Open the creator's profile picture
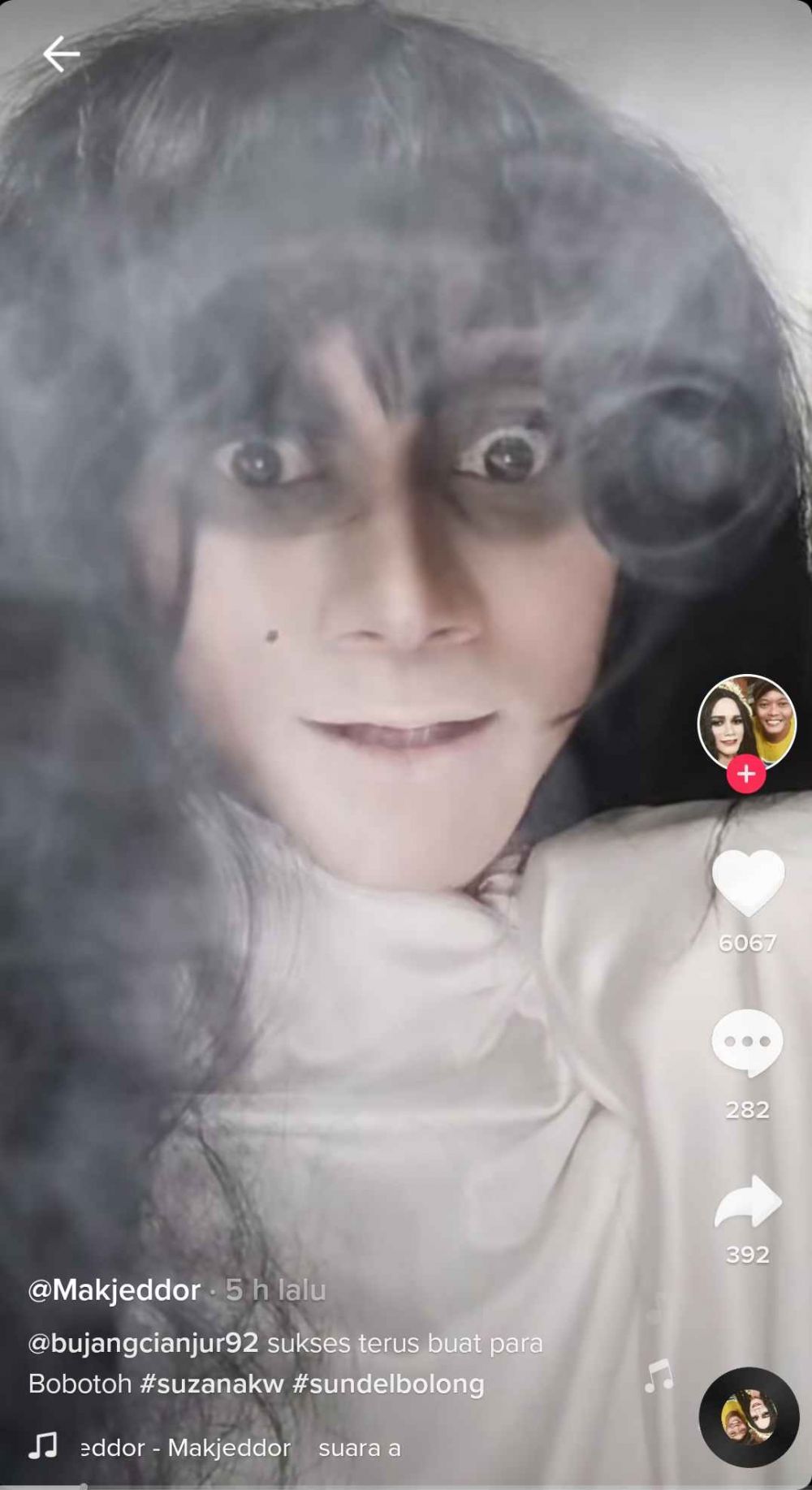 [746, 719]
